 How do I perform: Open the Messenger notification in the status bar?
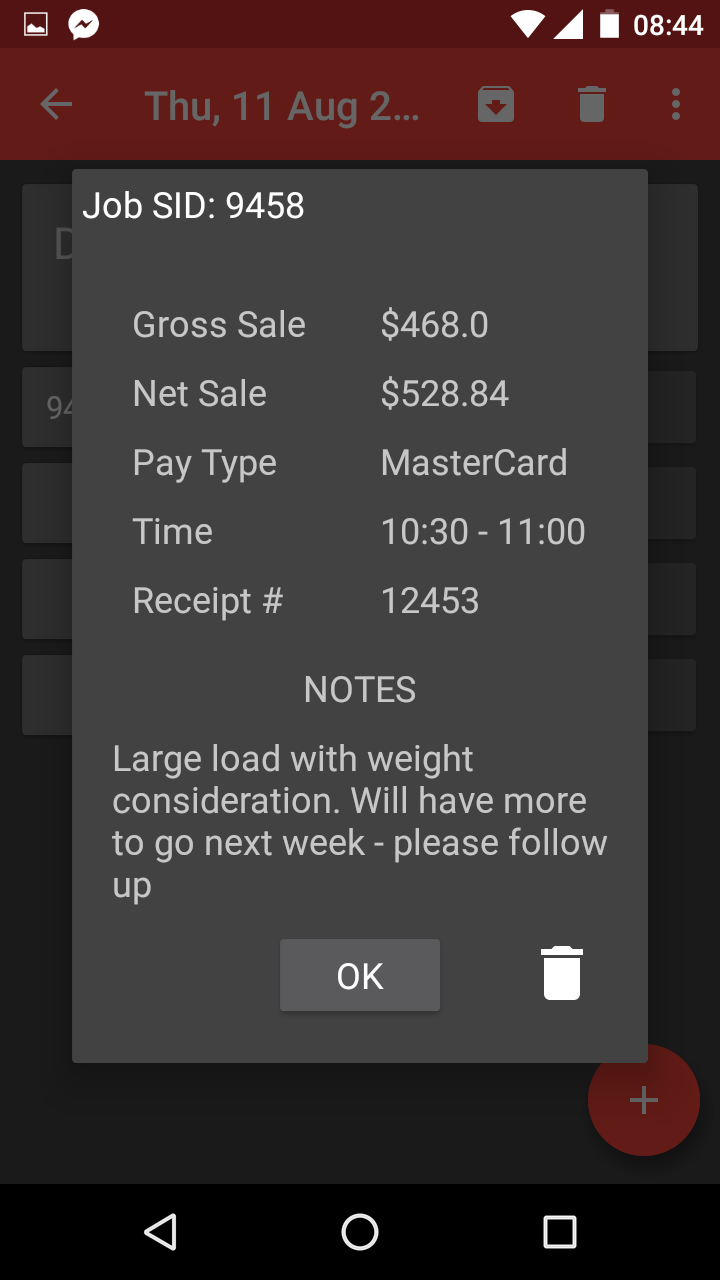tap(83, 23)
